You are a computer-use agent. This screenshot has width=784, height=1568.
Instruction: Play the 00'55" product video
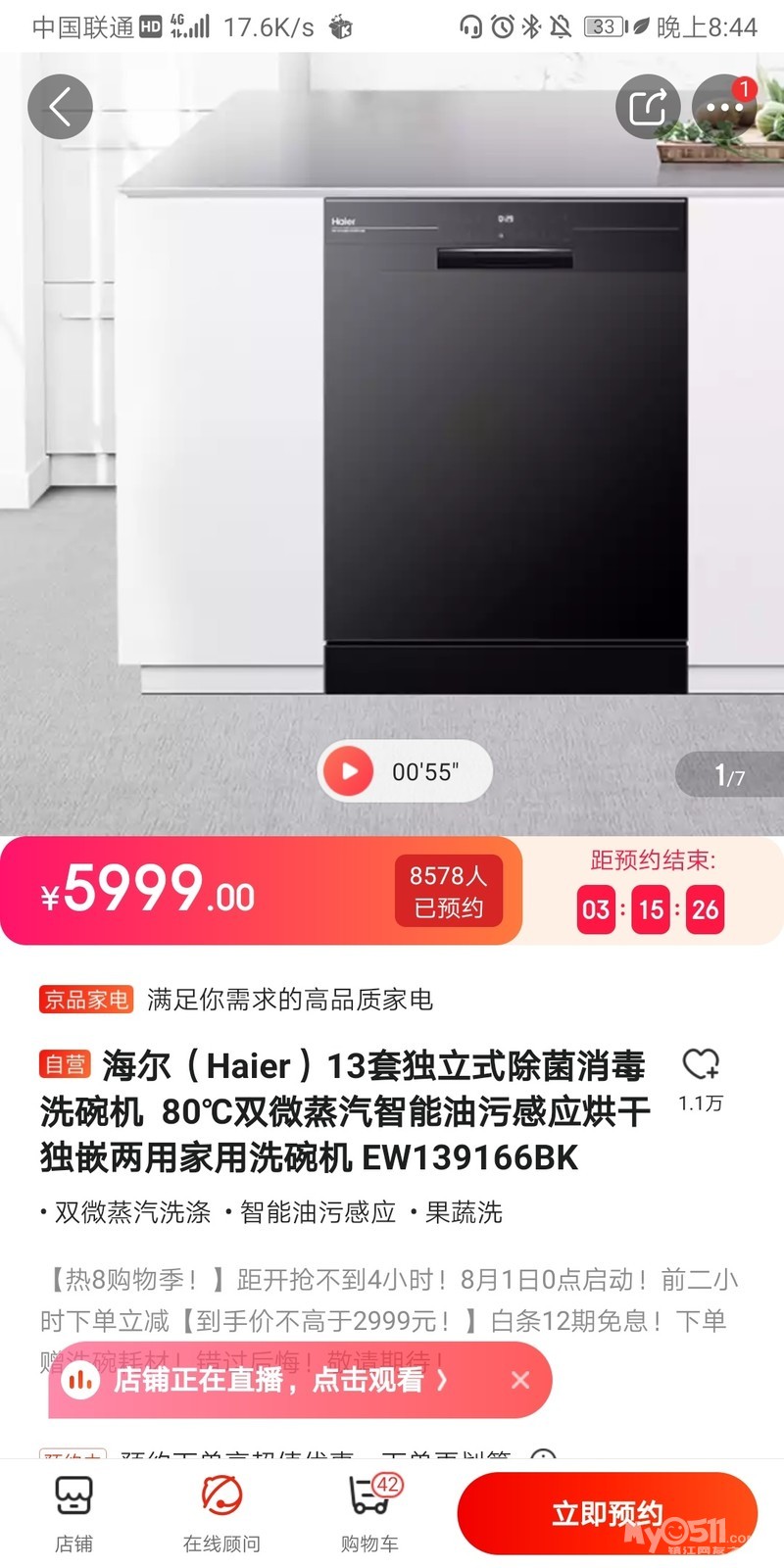click(349, 771)
